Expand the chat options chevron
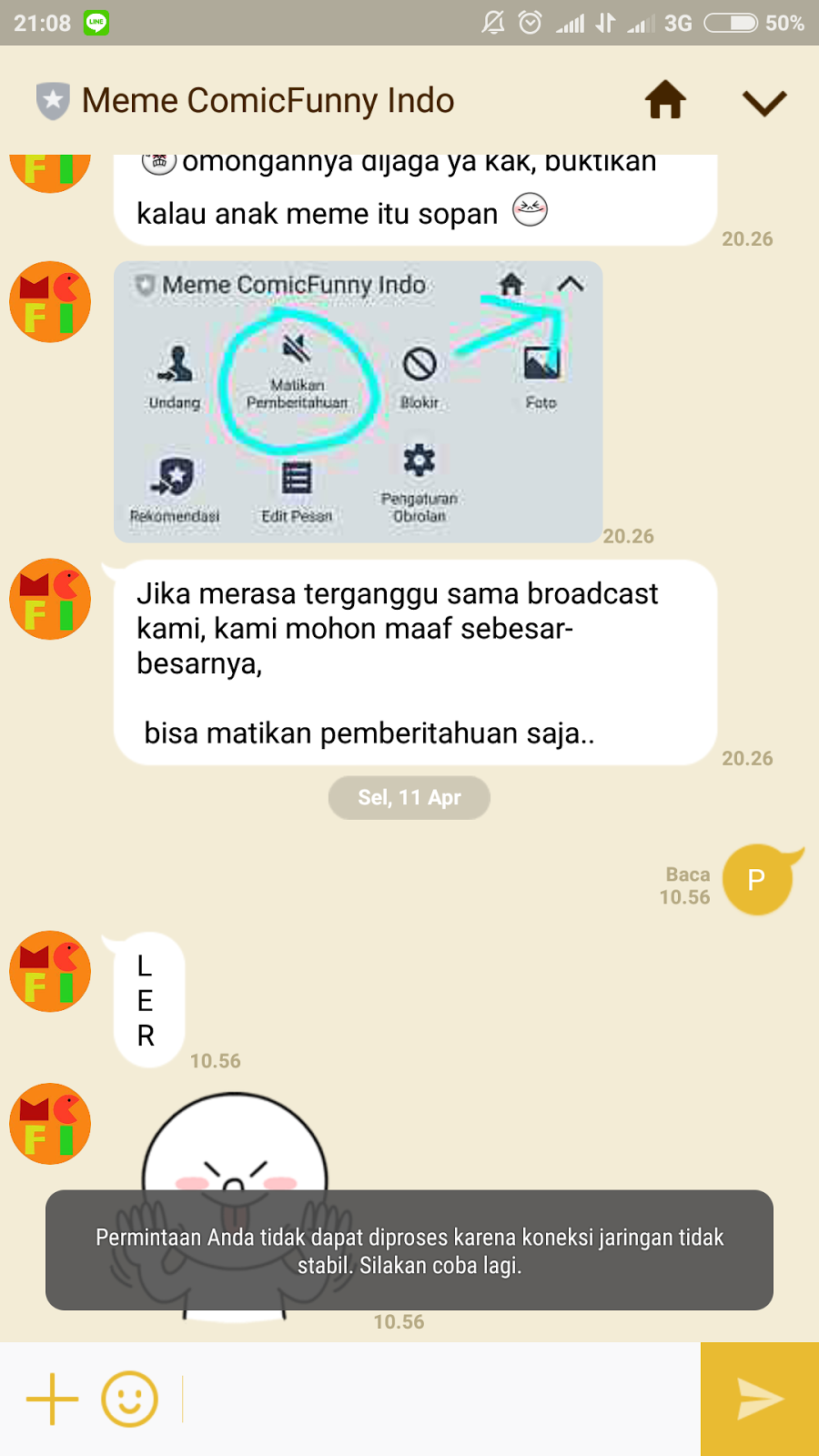The width and height of the screenshot is (819, 1456). tap(763, 102)
